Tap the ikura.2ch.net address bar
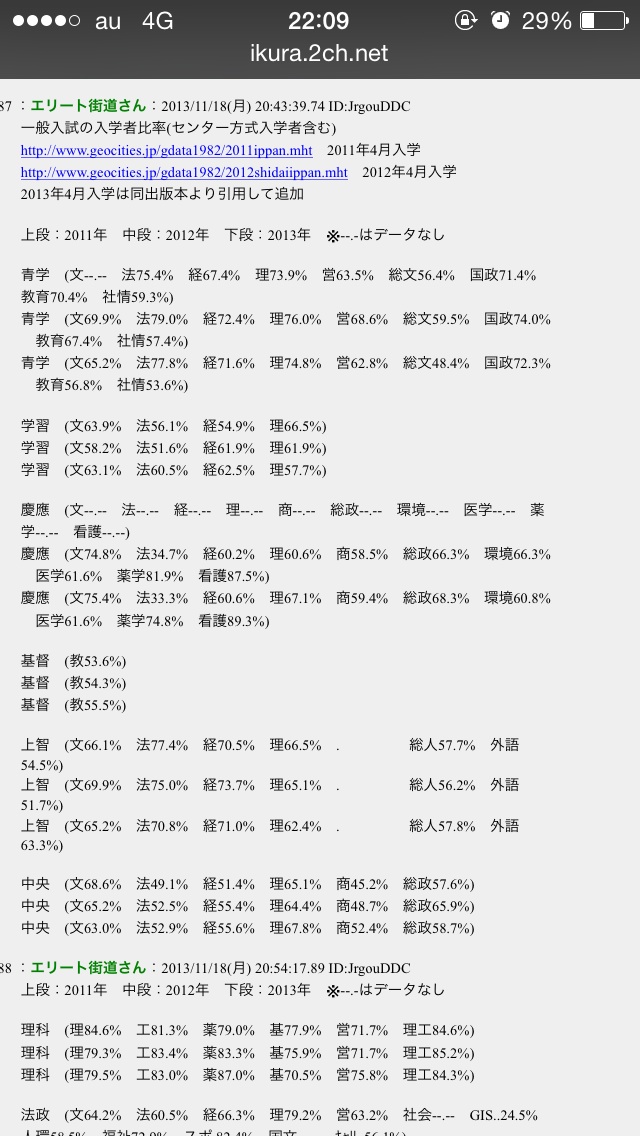Viewport: 640px width, 1136px height. (319, 53)
